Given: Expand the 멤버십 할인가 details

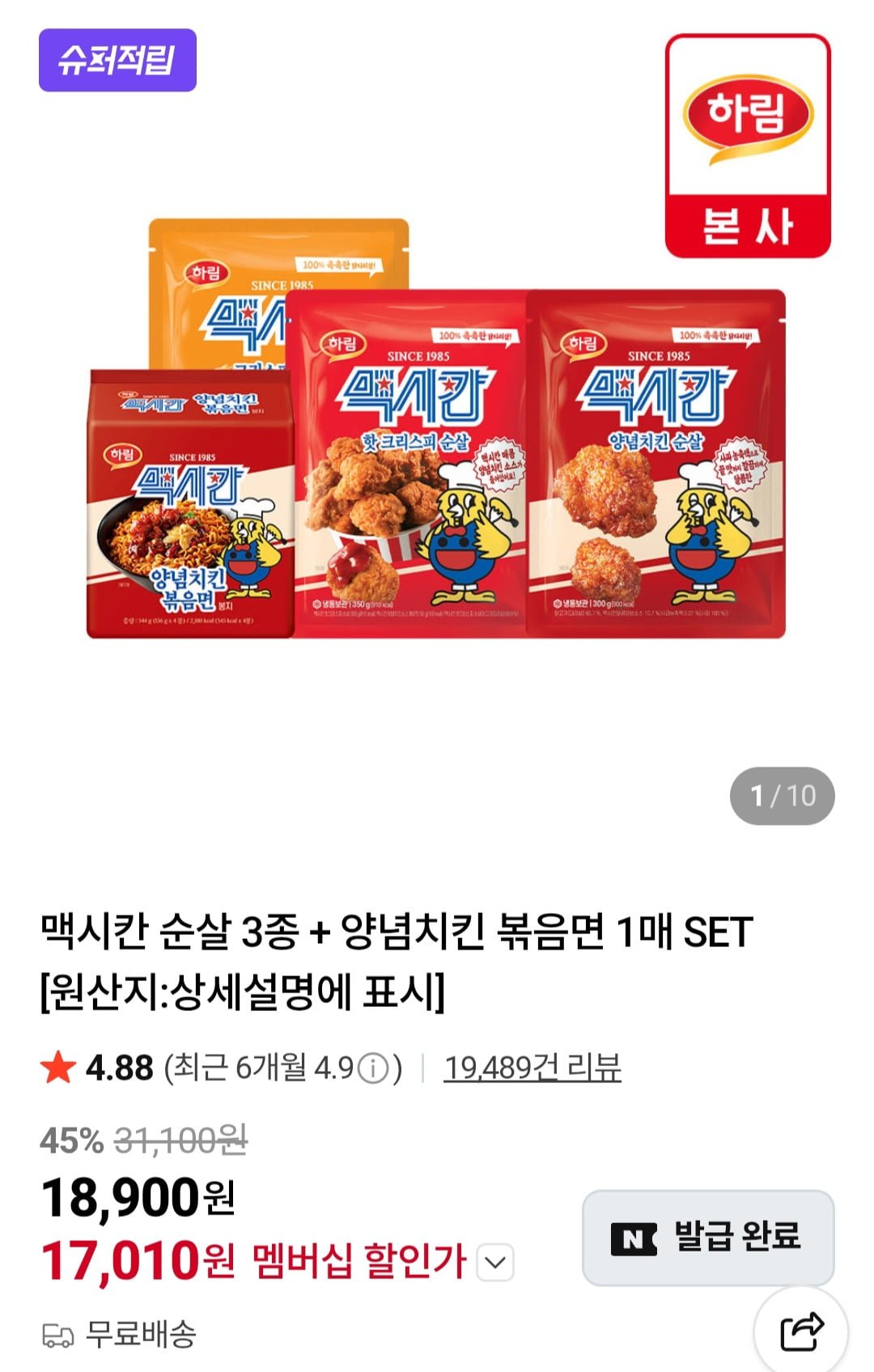Looking at the screenshot, I should tap(495, 1261).
